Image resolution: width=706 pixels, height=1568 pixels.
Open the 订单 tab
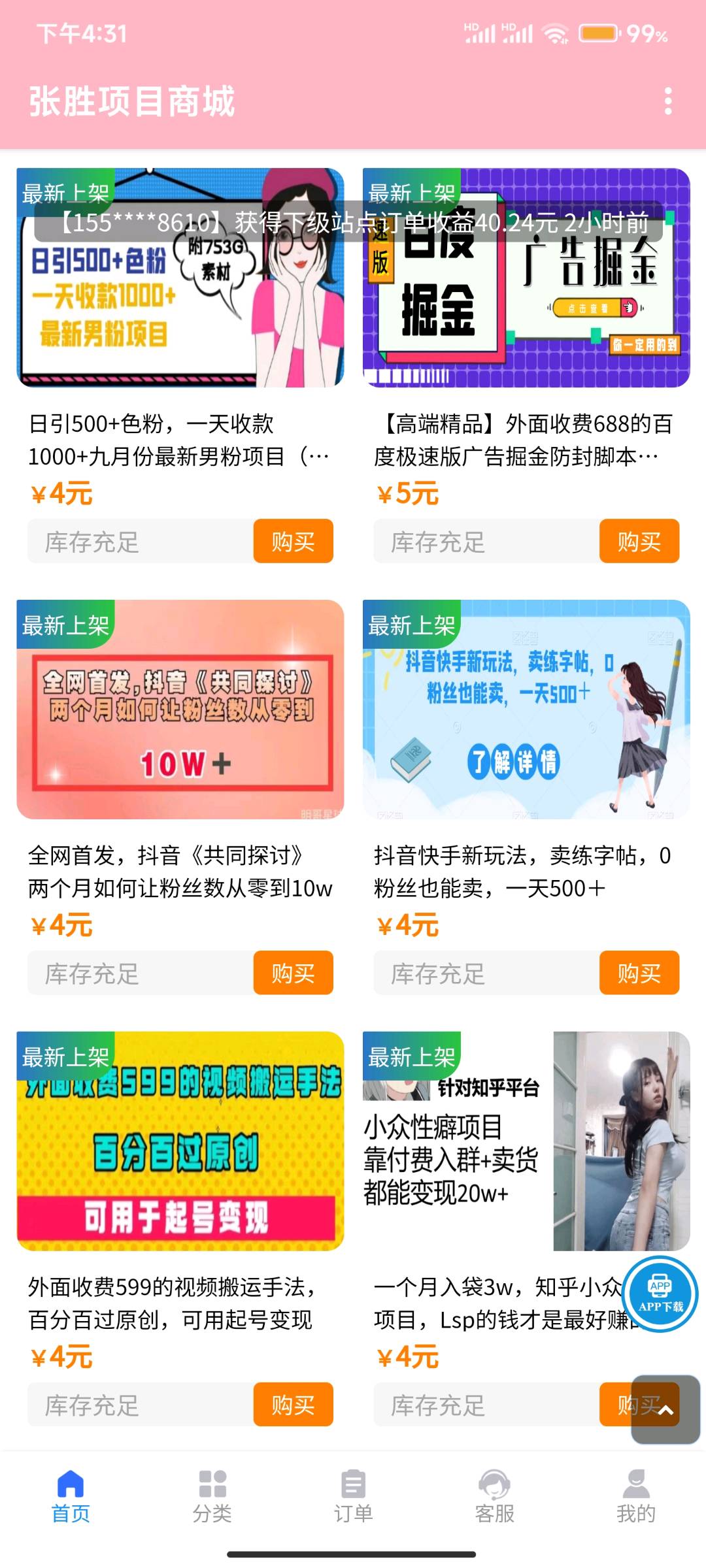[353, 1496]
